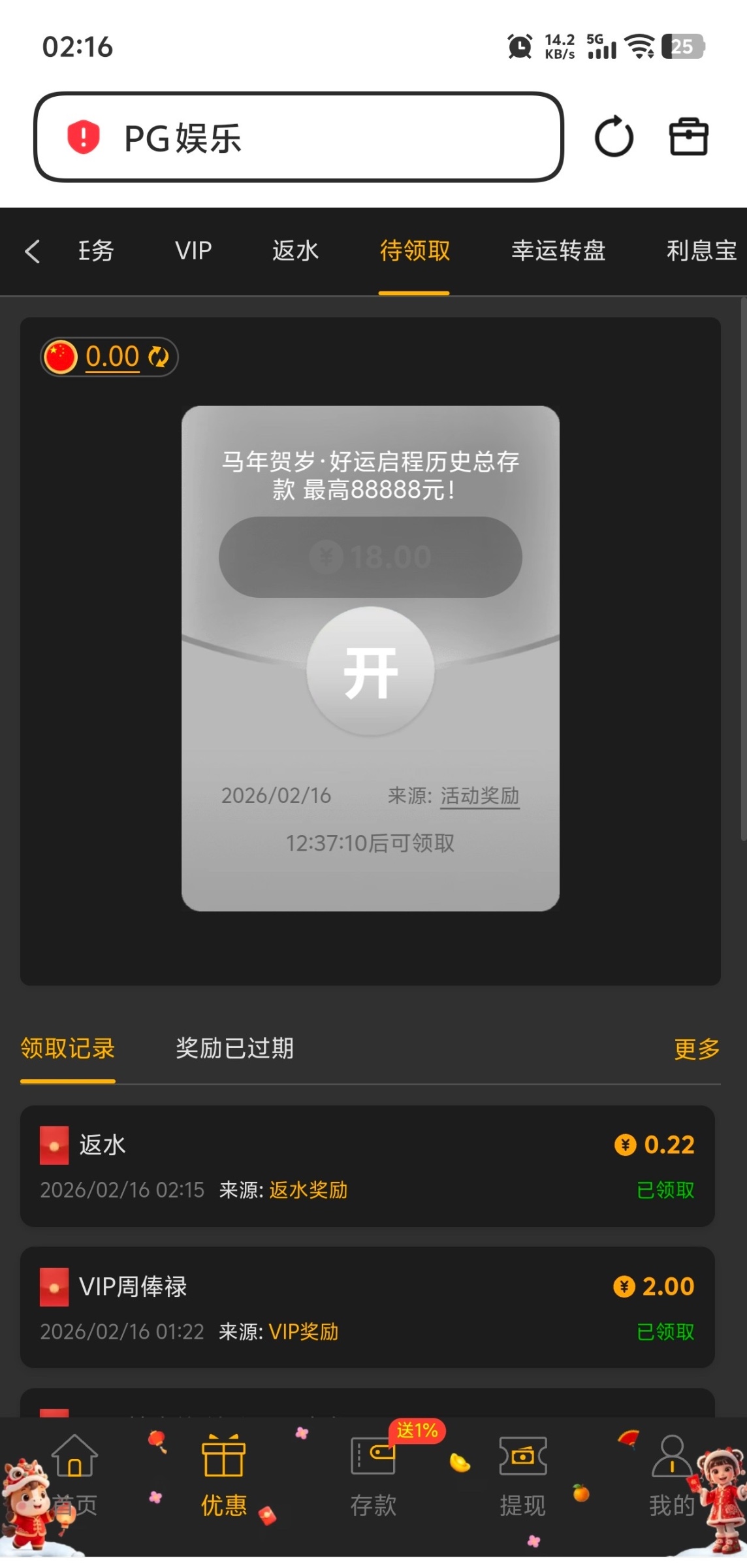Switch to the 返水 tab
Viewport: 747px width, 1568px height.
click(295, 251)
